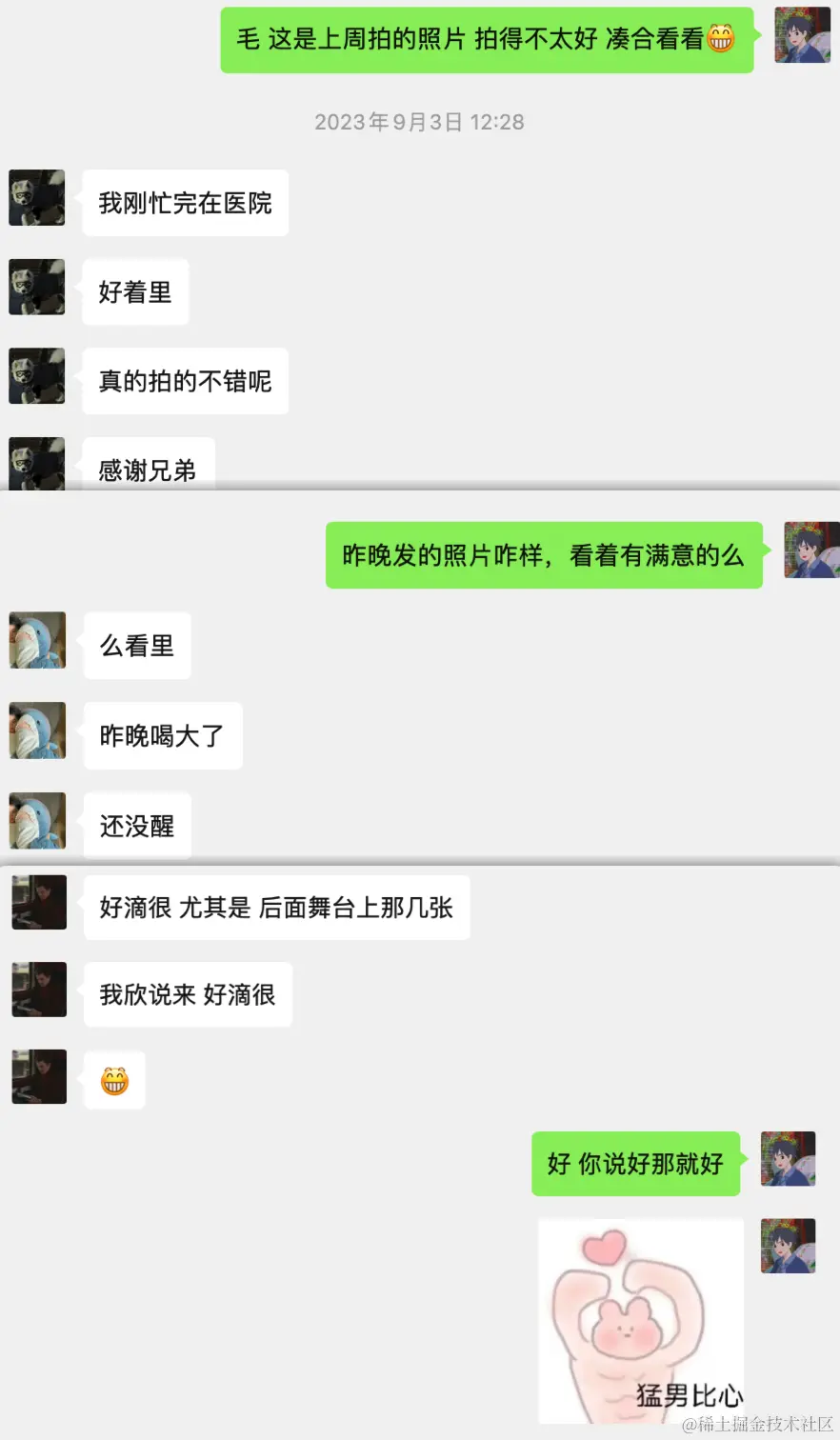Image resolution: width=840 pixels, height=1440 pixels.
Task: Click the 好滴很 尤其是 message
Action: pyautogui.click(x=276, y=907)
